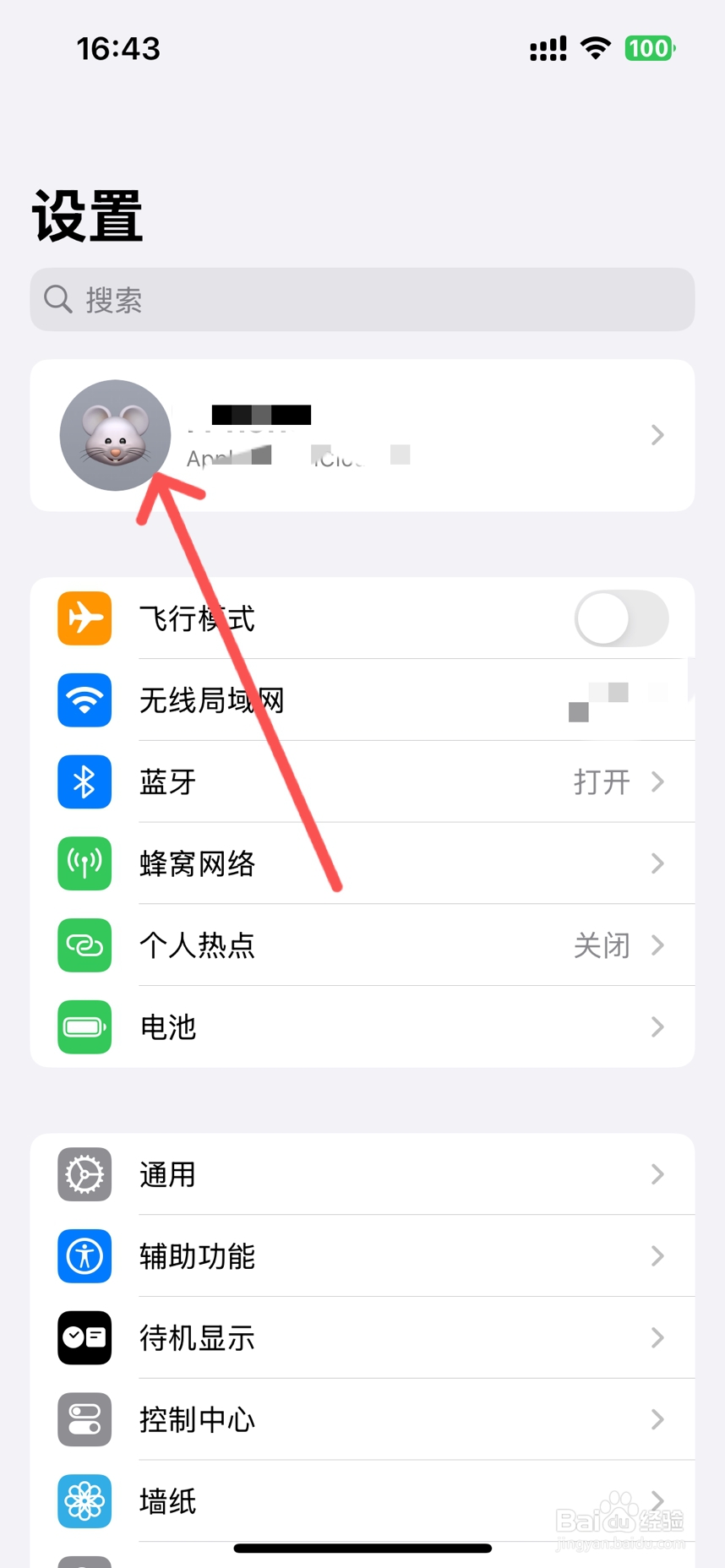
Task: Select the black 待机显示 icon
Action: point(84,1338)
